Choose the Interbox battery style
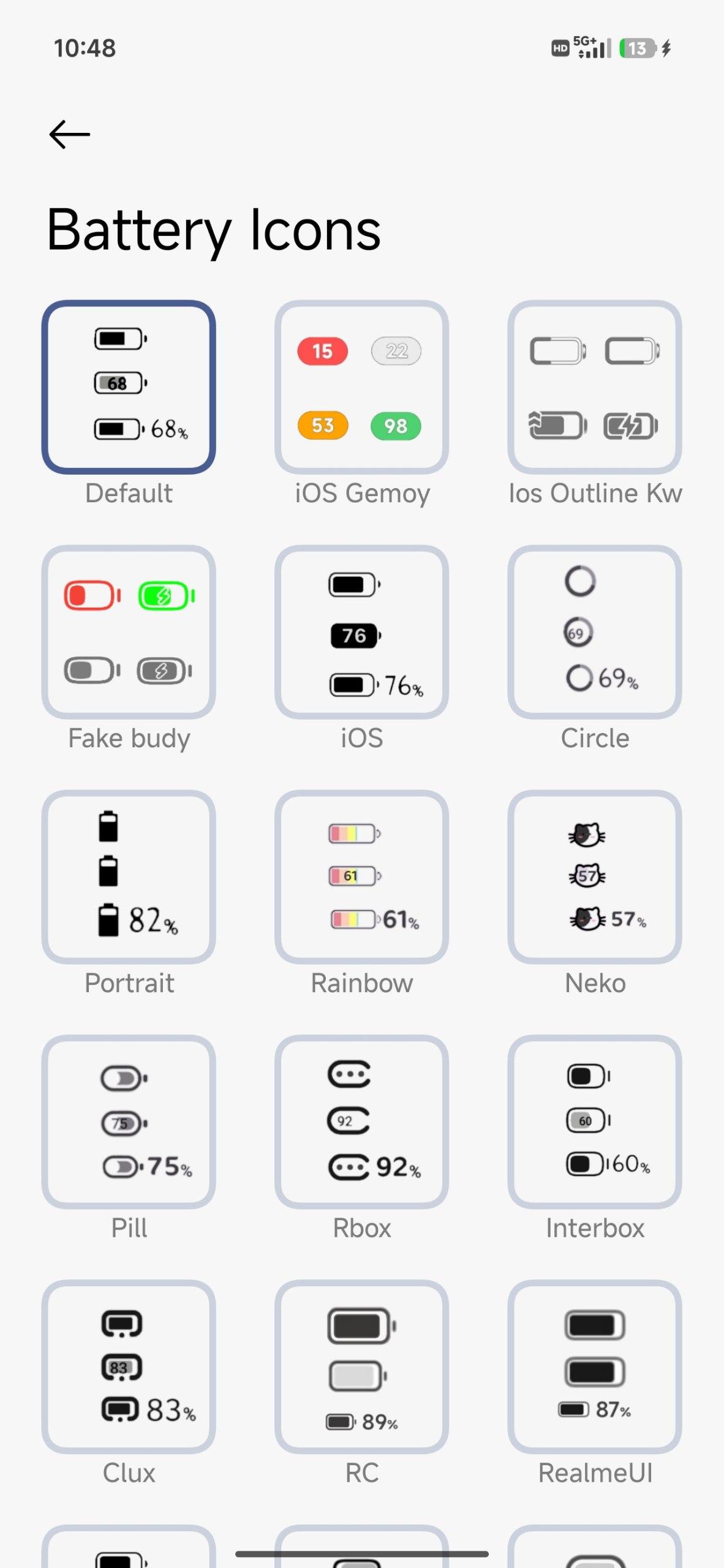 tap(594, 1122)
